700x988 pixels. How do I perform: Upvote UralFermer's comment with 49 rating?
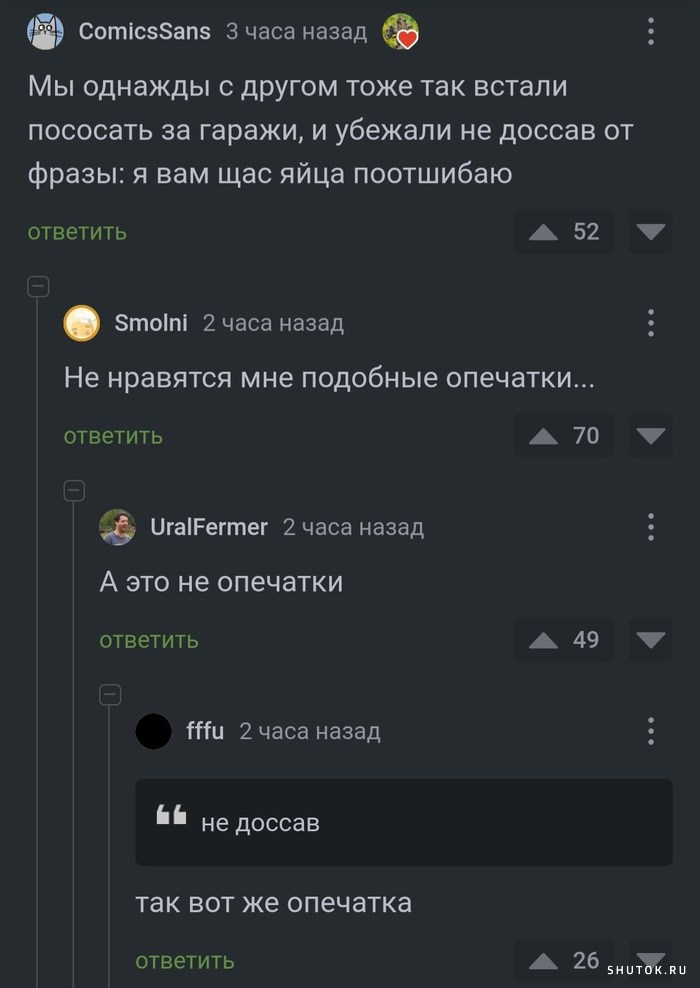(543, 640)
